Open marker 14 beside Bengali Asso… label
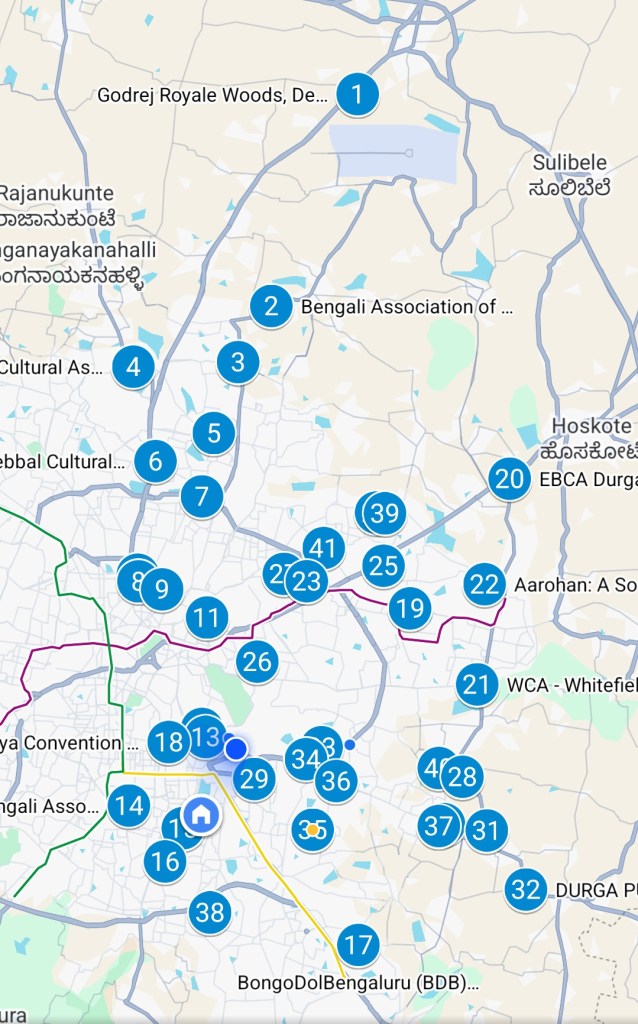Image resolution: width=638 pixels, height=1024 pixels. pos(129,805)
